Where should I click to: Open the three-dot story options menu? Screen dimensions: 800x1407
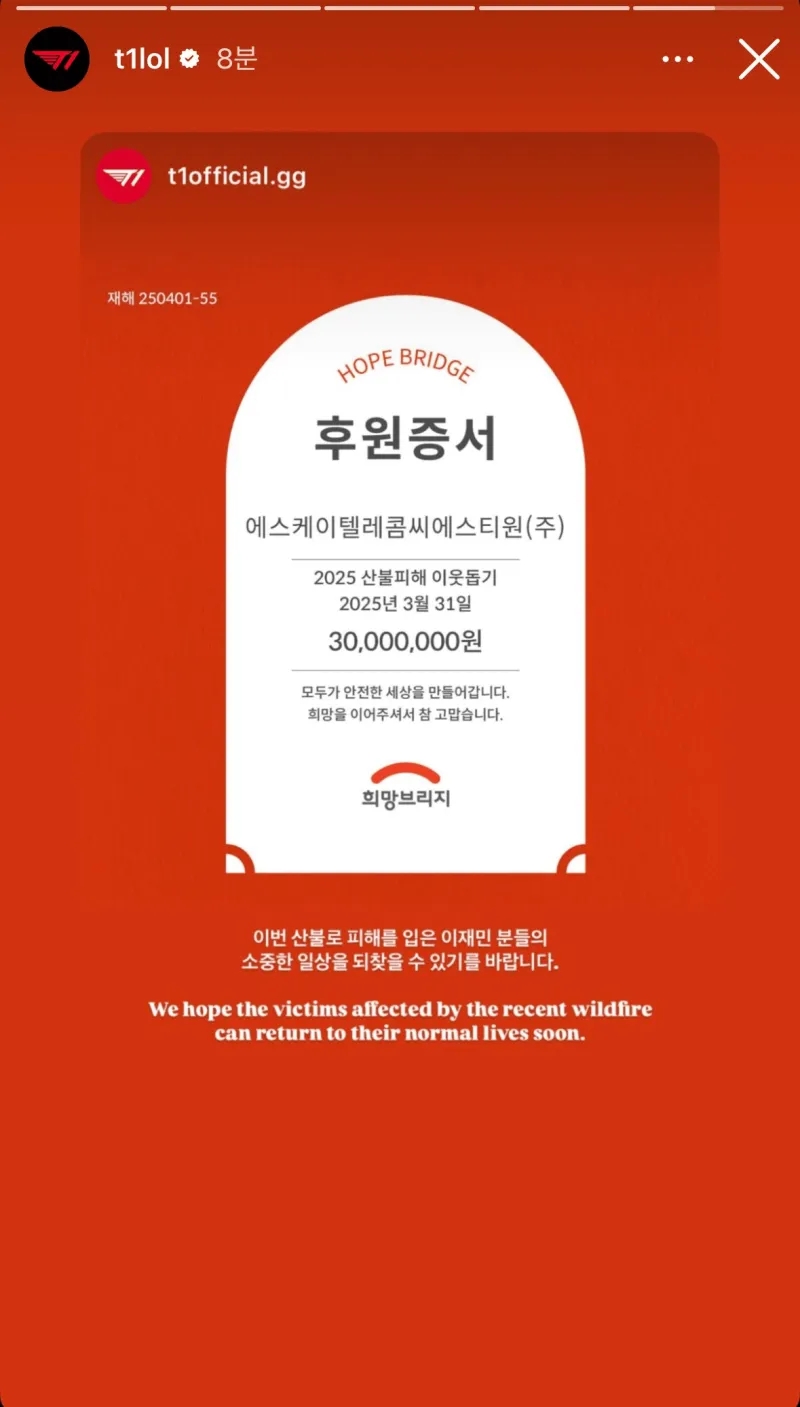pos(677,60)
